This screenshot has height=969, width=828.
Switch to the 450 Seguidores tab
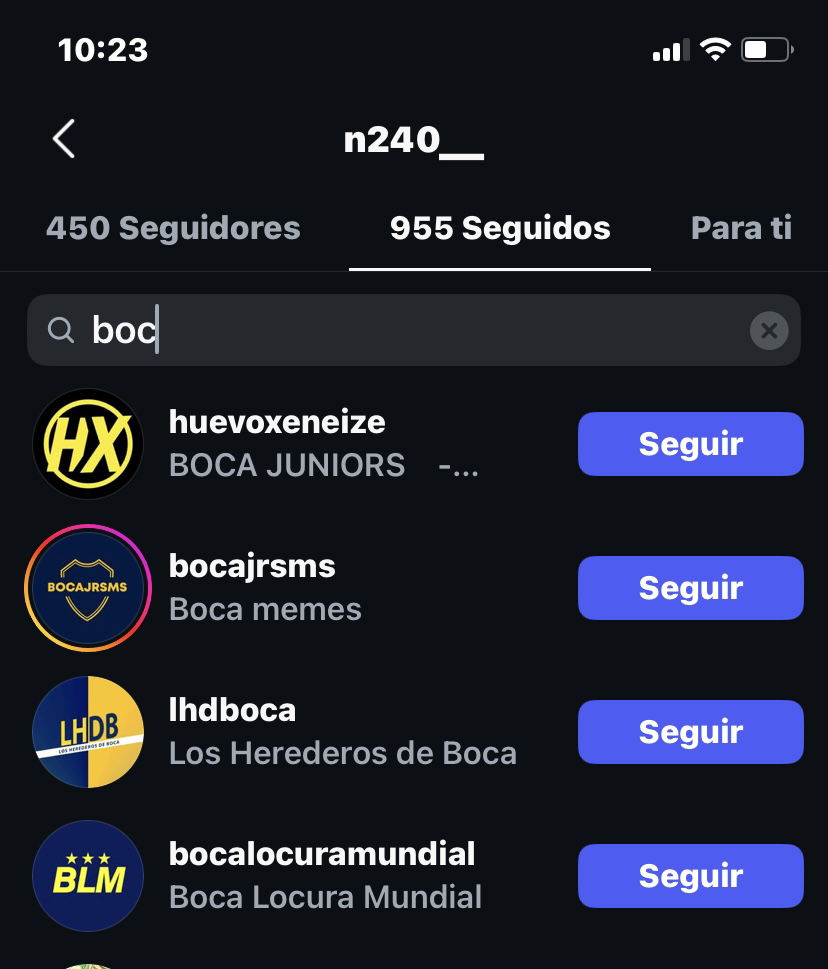point(173,228)
